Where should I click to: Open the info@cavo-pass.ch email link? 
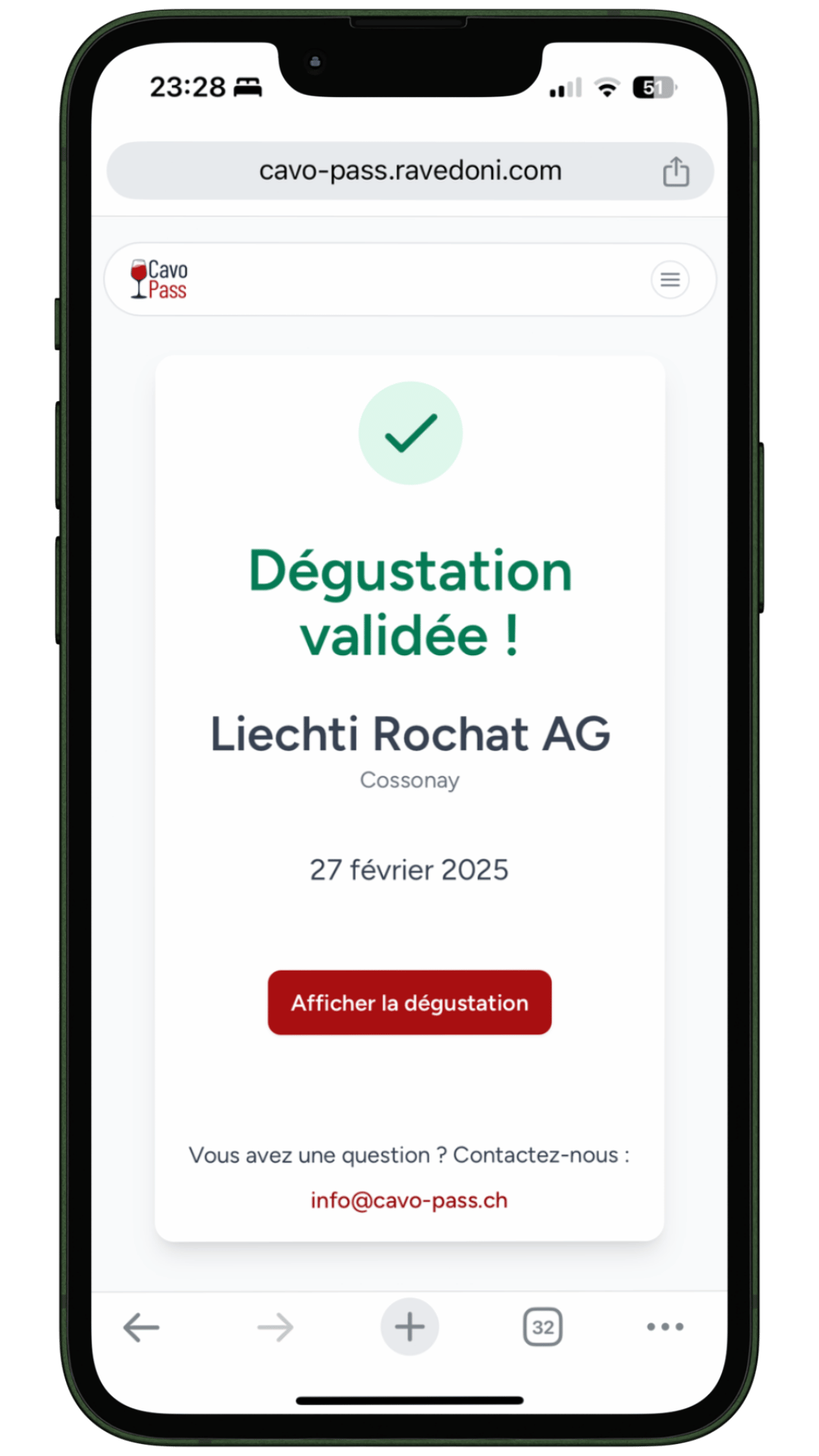pyautogui.click(x=409, y=1200)
